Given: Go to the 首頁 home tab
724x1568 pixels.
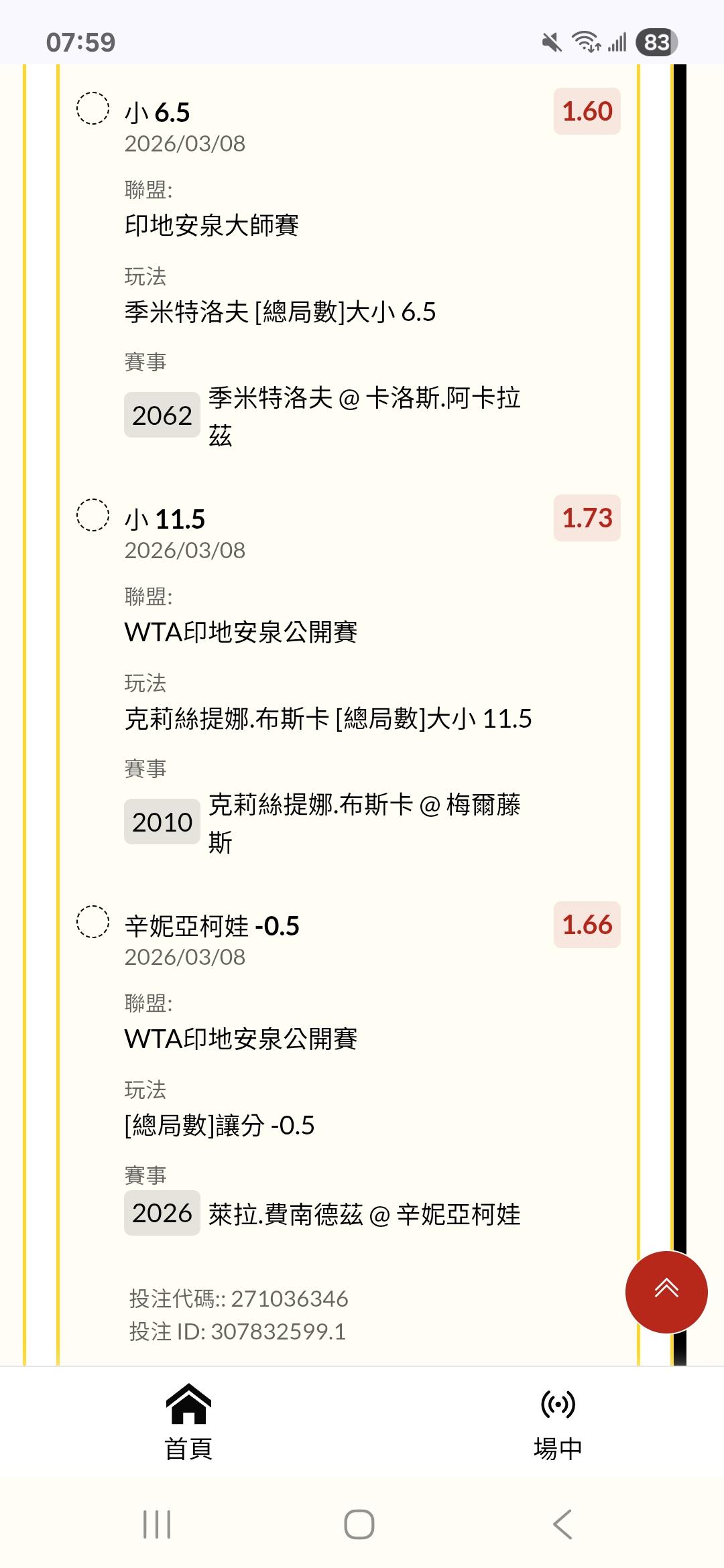Looking at the screenshot, I should (x=188, y=1422).
